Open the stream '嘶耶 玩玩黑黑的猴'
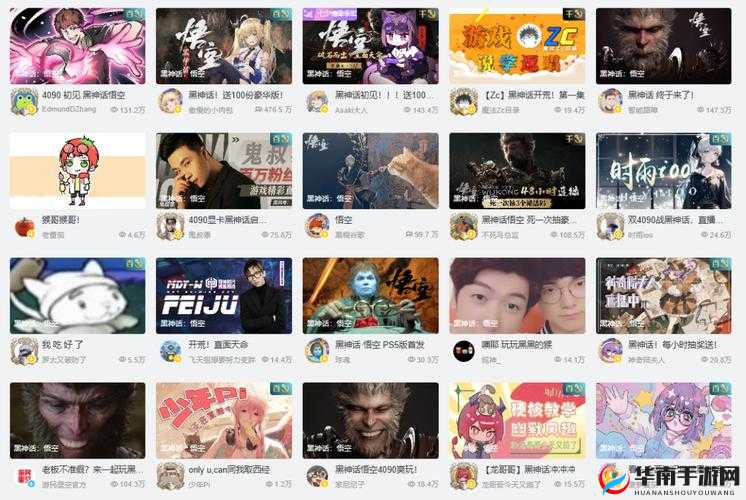The width and height of the screenshot is (746, 500). coord(517,295)
